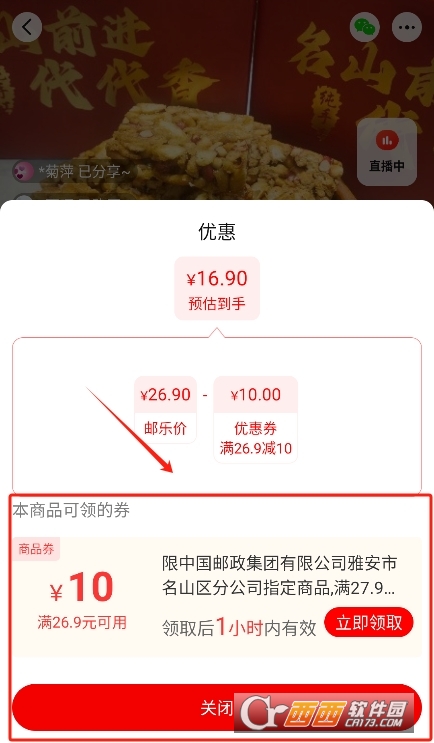Viewport: 434px width, 743px height.
Task: Open the 直播中 live stream button
Action: pos(387,152)
